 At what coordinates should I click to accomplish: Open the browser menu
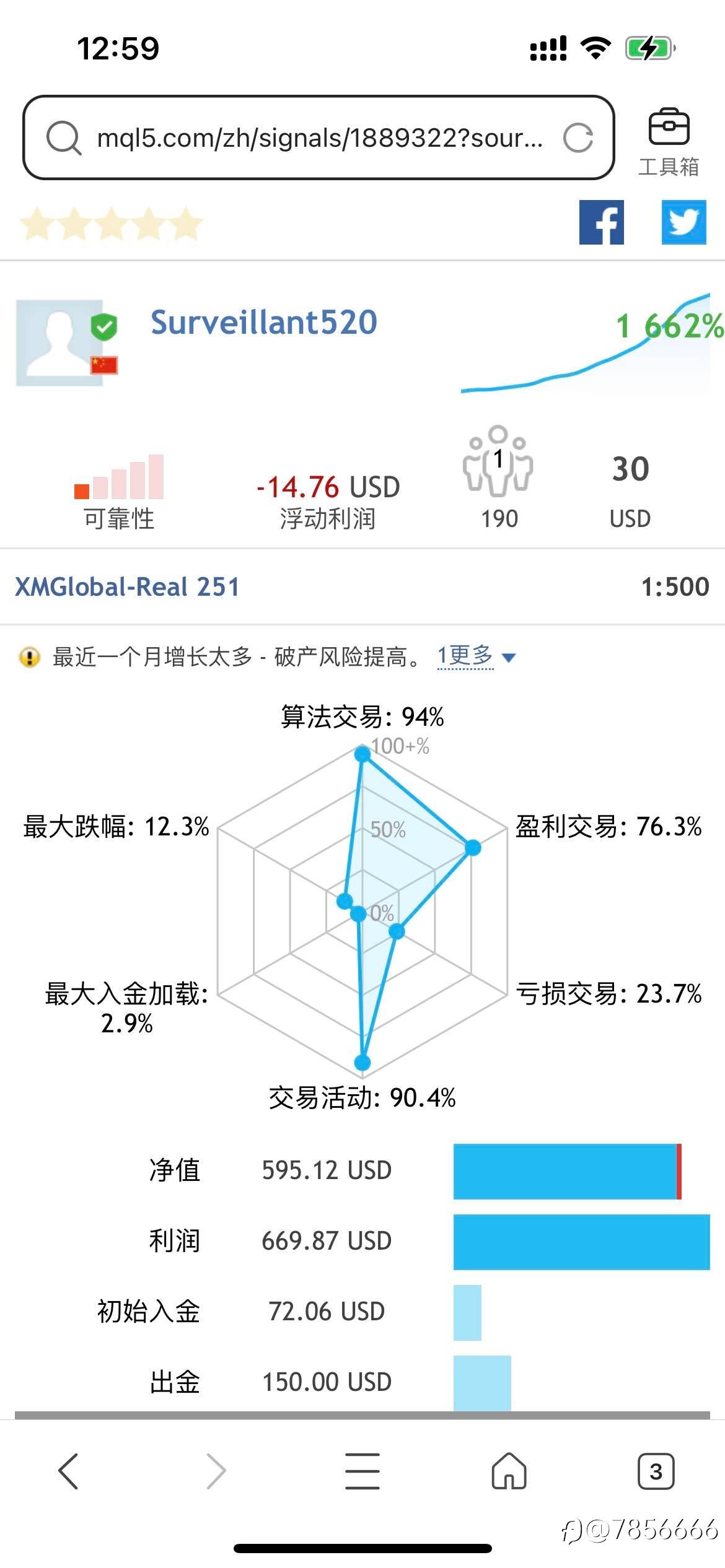362,1471
